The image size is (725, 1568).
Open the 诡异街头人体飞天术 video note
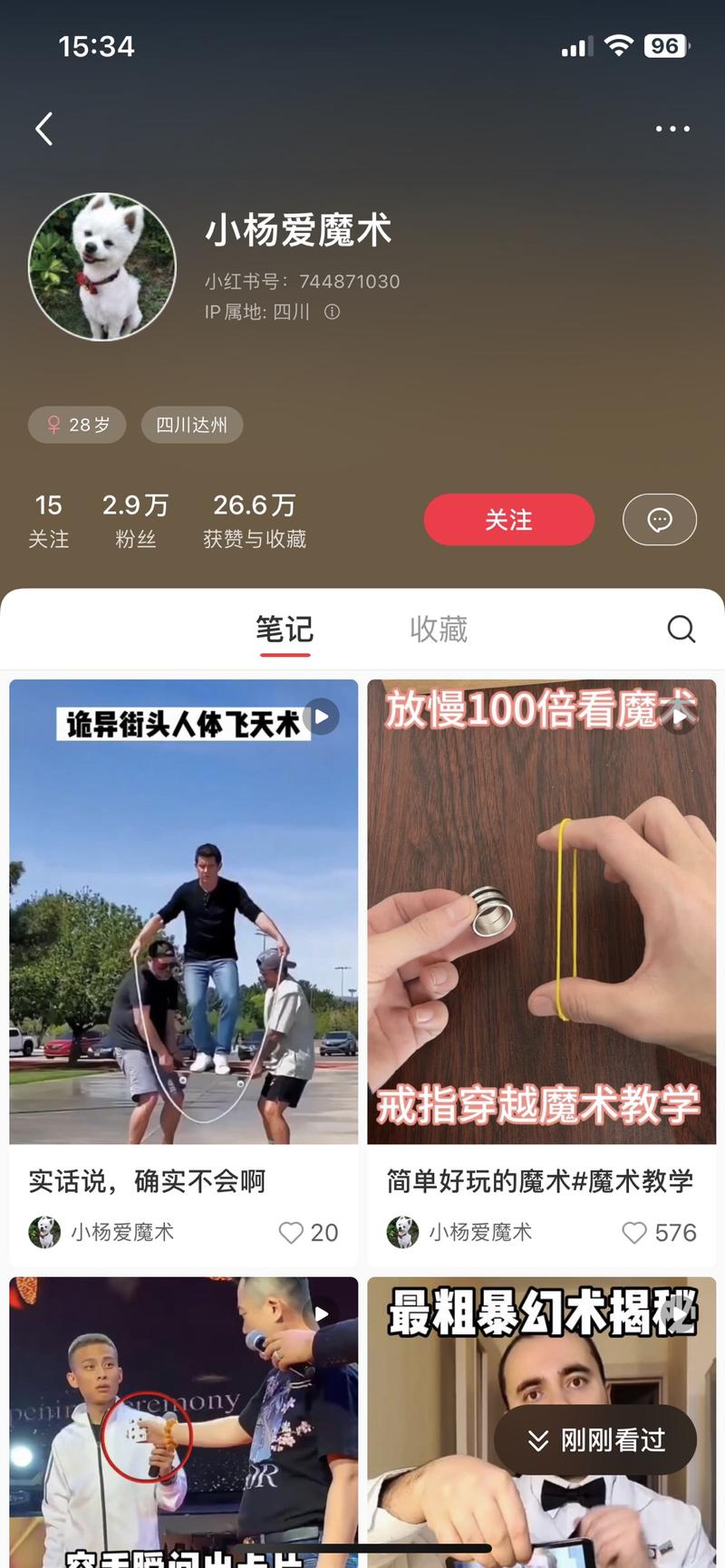point(183,910)
